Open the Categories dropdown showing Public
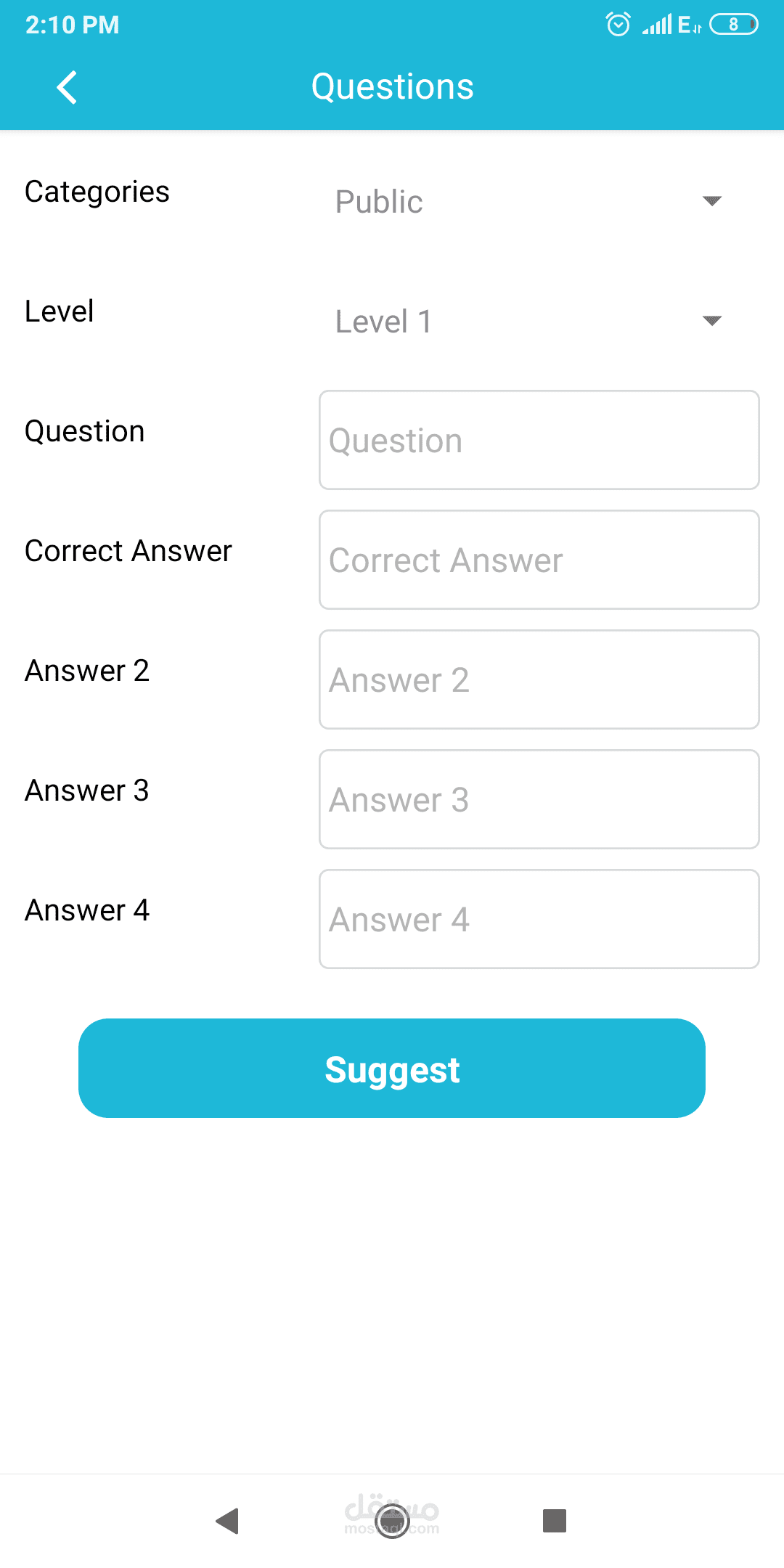The height and width of the screenshot is (1568, 784). (528, 202)
